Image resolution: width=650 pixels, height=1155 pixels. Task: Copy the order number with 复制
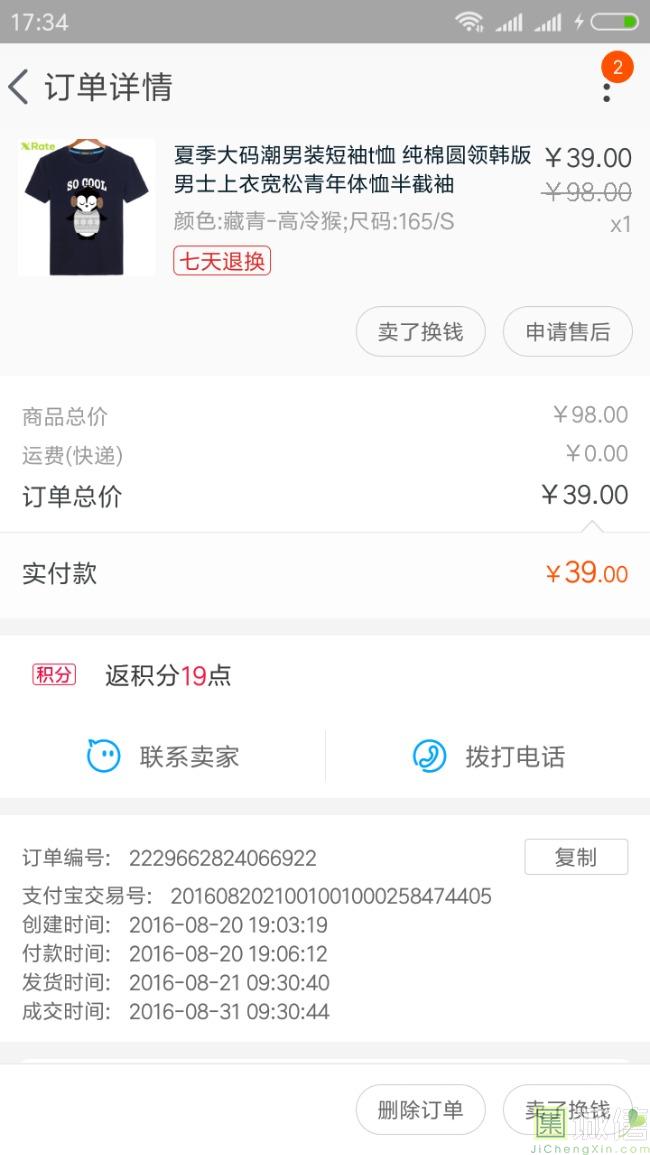576,857
